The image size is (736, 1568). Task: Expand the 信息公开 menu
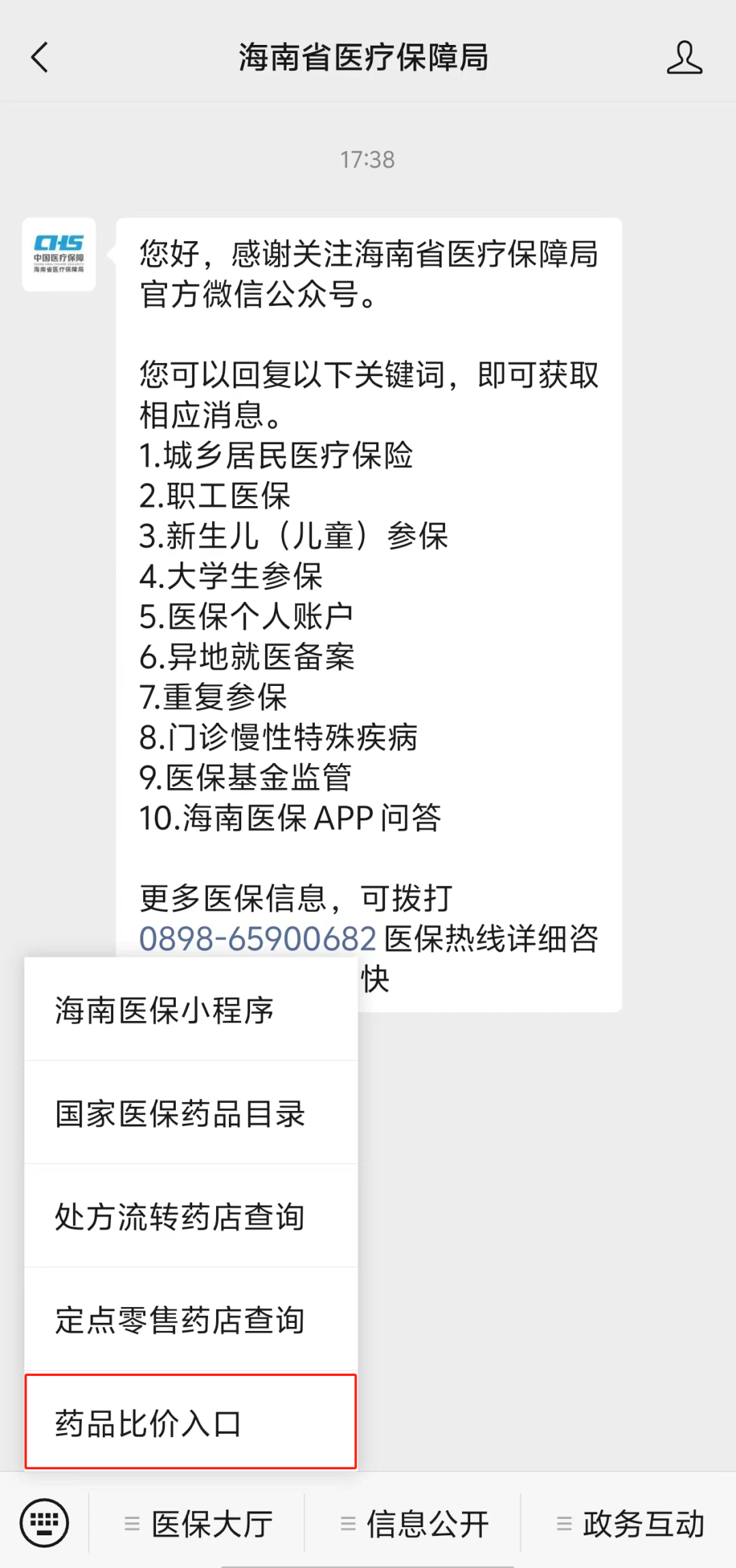click(414, 1524)
